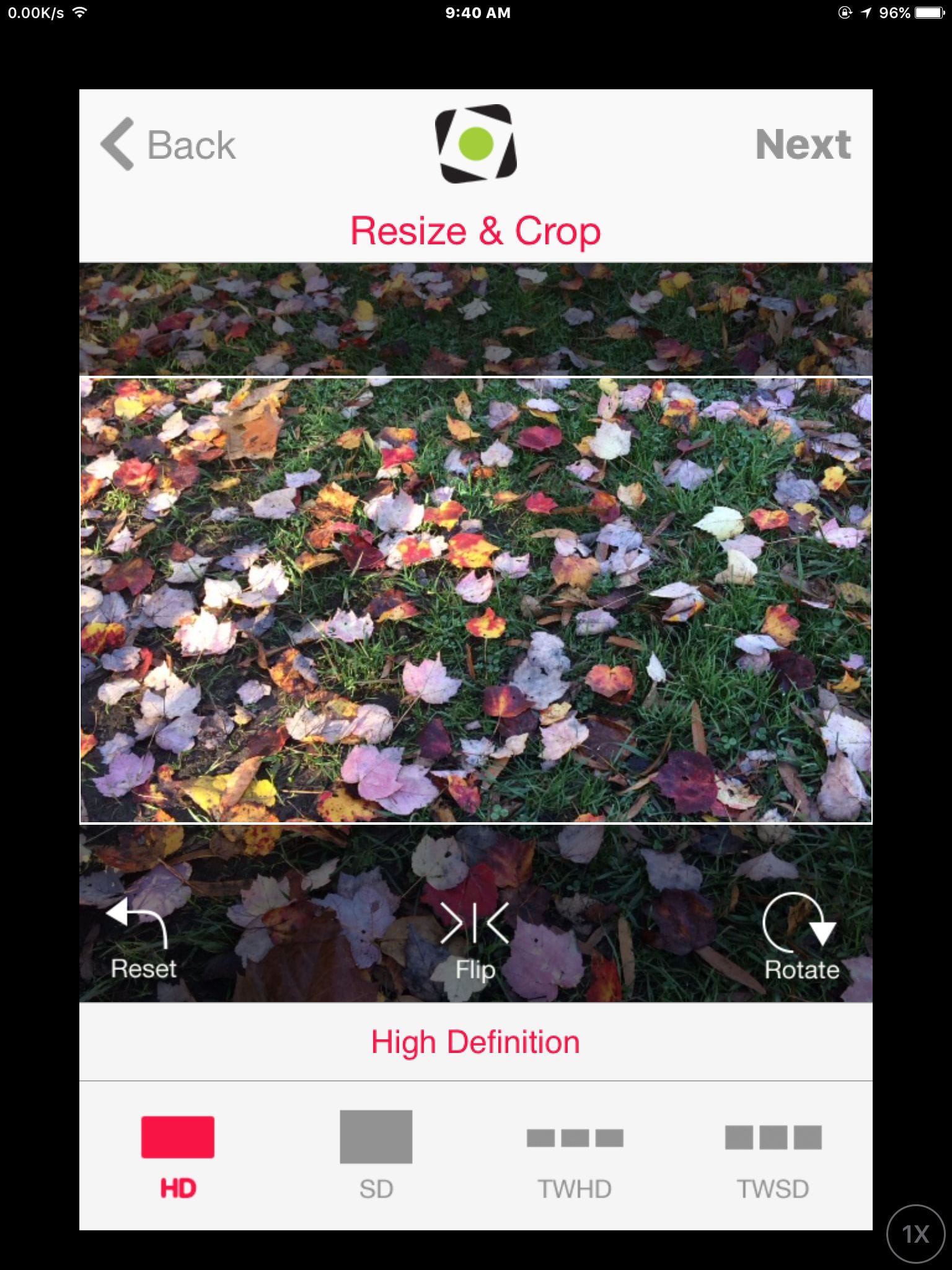Screen dimensions: 952x1270
Task: Proceed with the Next button
Action: coord(803,145)
